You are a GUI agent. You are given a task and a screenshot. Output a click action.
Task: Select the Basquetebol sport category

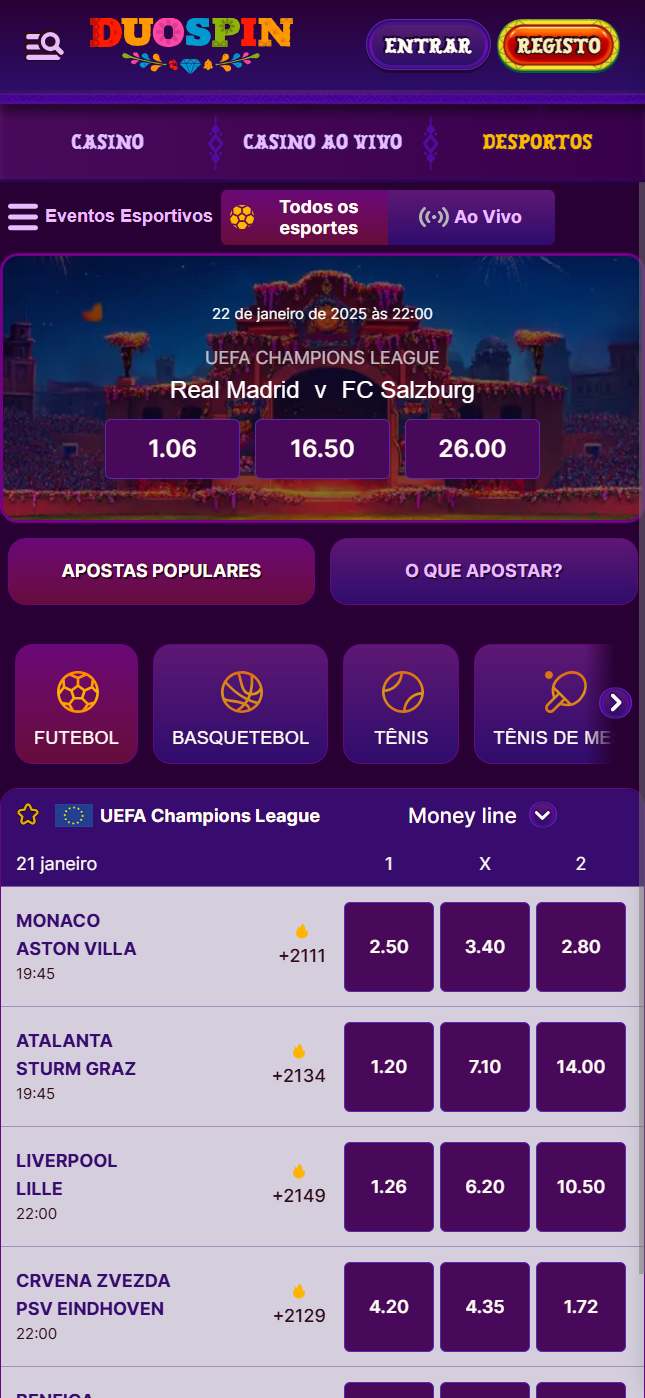pyautogui.click(x=240, y=704)
